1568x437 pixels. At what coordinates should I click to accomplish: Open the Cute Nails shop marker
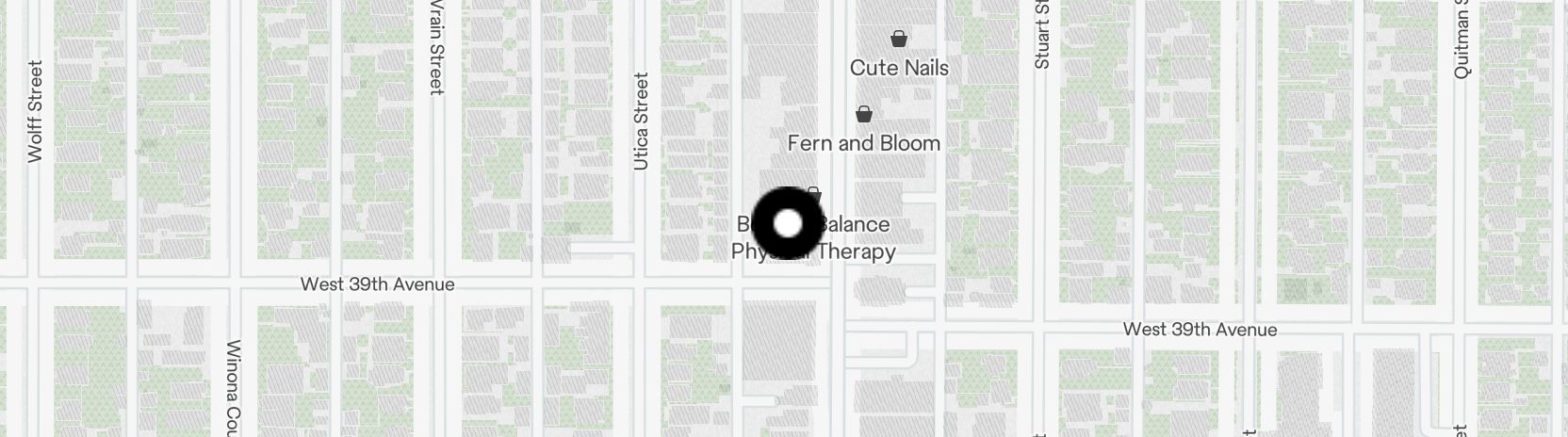click(x=899, y=40)
